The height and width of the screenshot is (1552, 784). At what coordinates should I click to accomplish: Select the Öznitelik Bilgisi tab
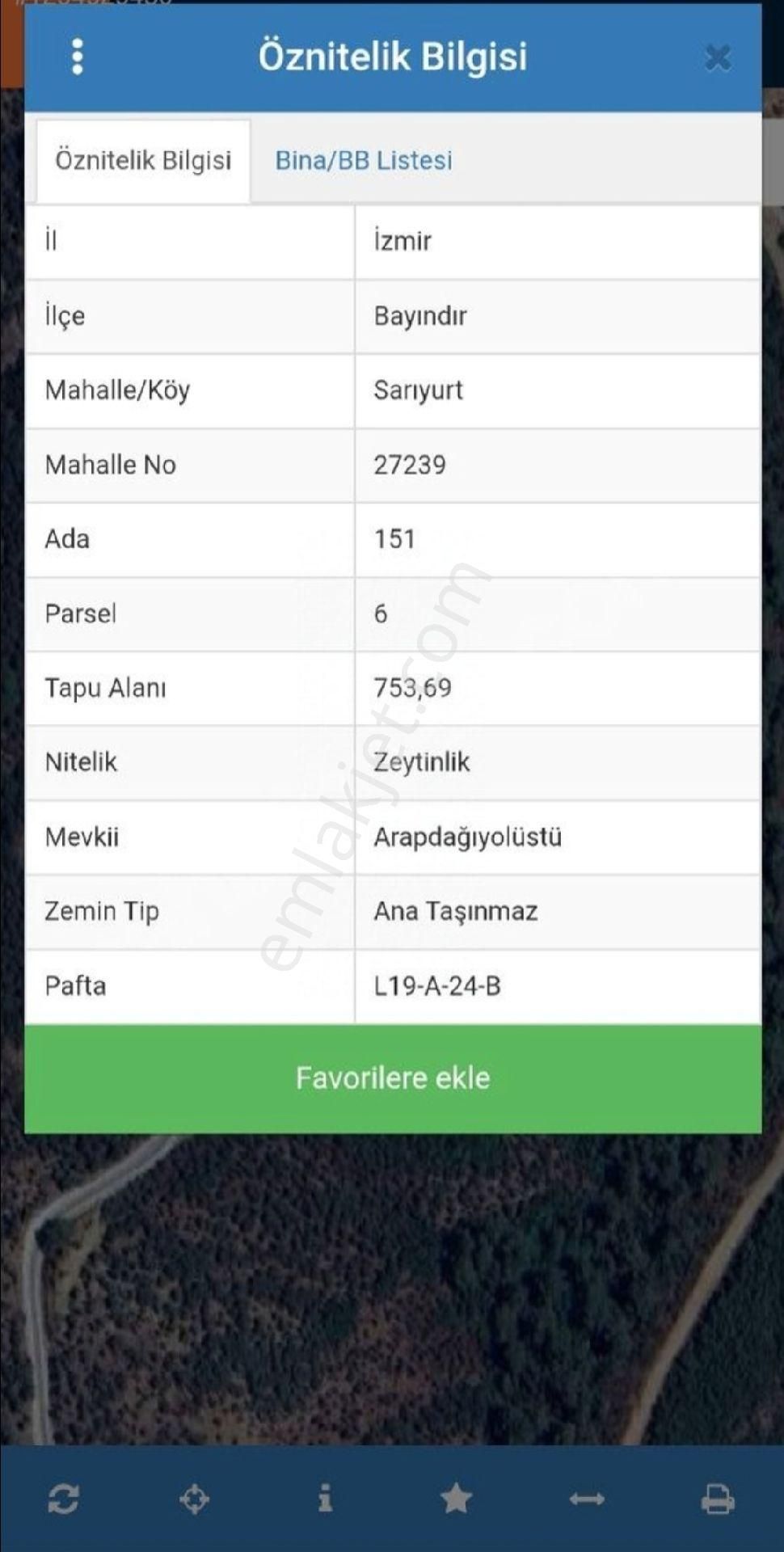(143, 160)
